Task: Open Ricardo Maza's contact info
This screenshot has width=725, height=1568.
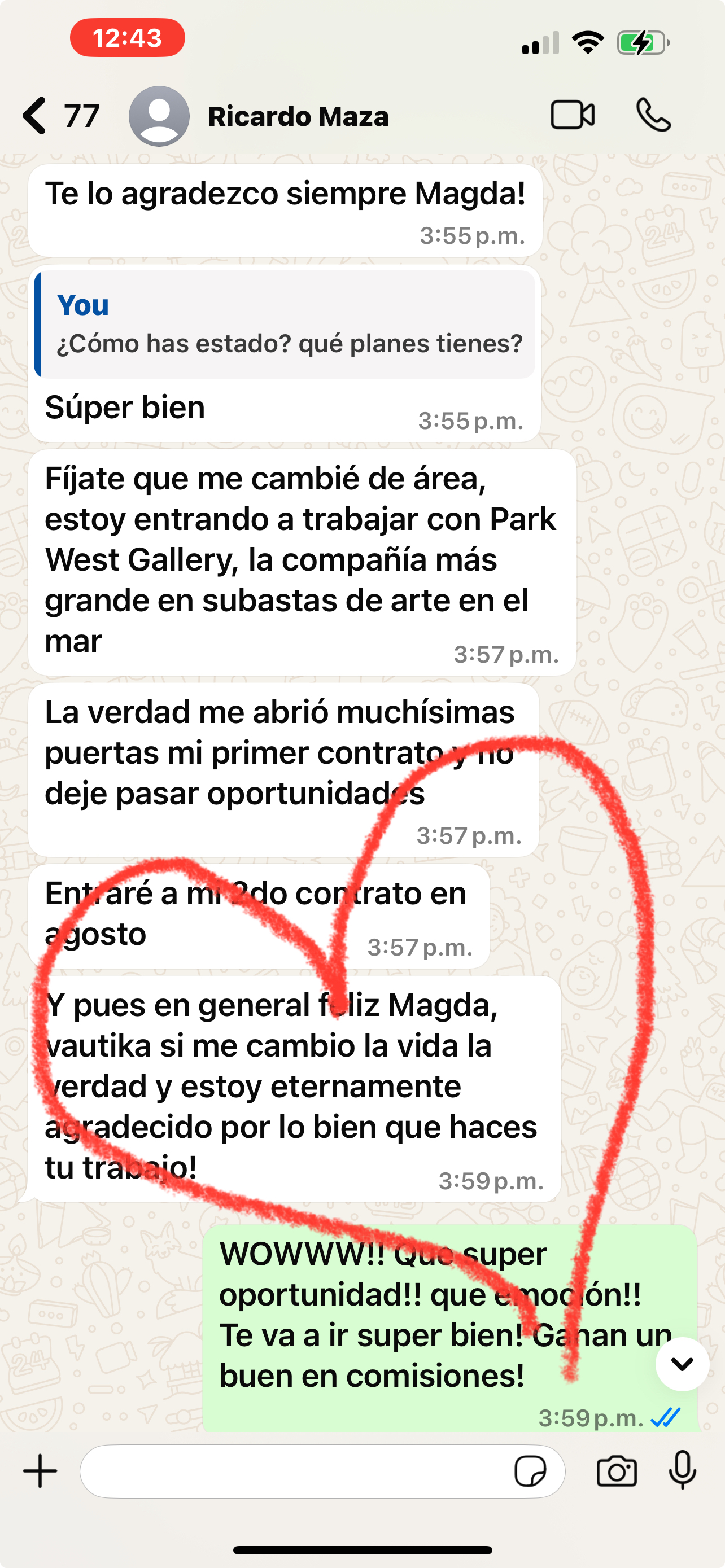Action: tap(298, 116)
